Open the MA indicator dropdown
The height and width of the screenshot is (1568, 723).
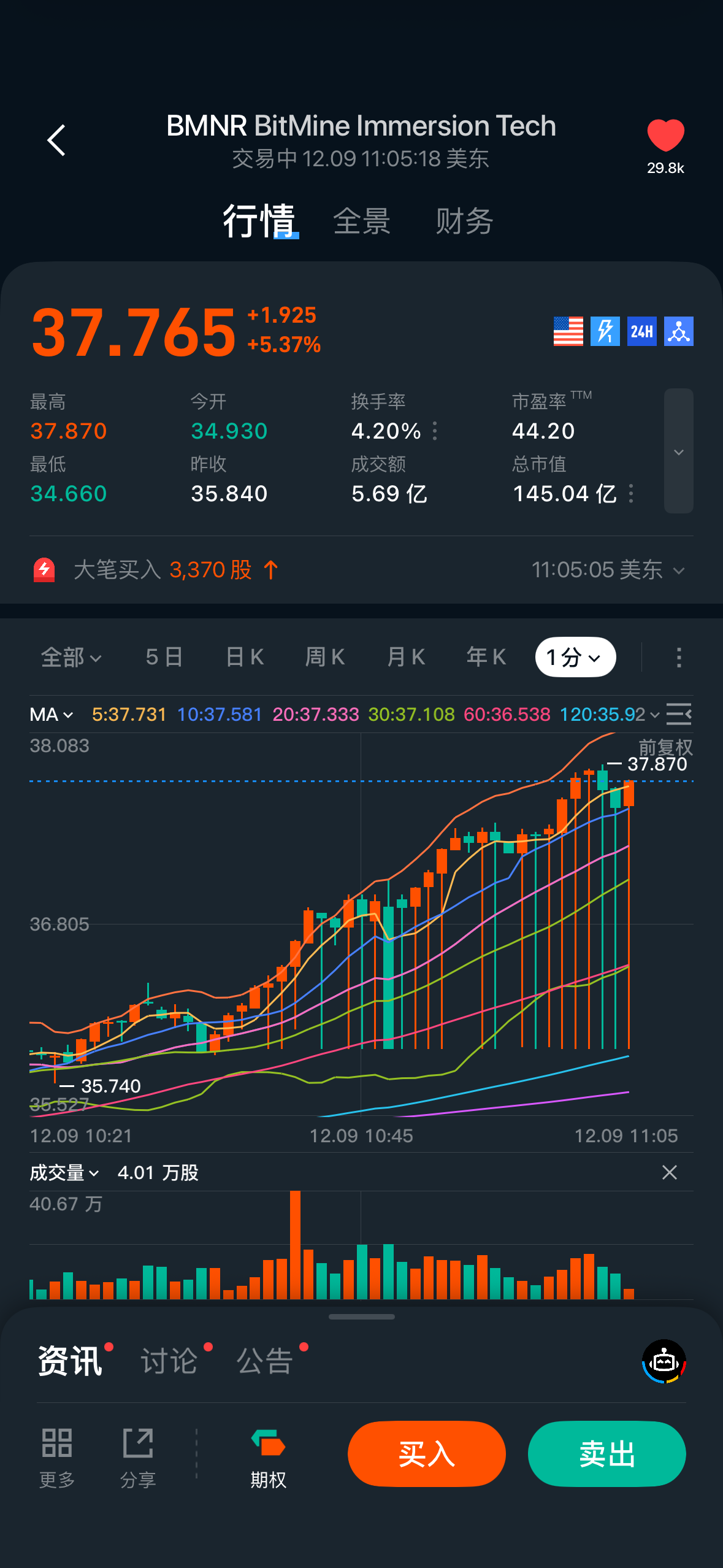pos(52,715)
